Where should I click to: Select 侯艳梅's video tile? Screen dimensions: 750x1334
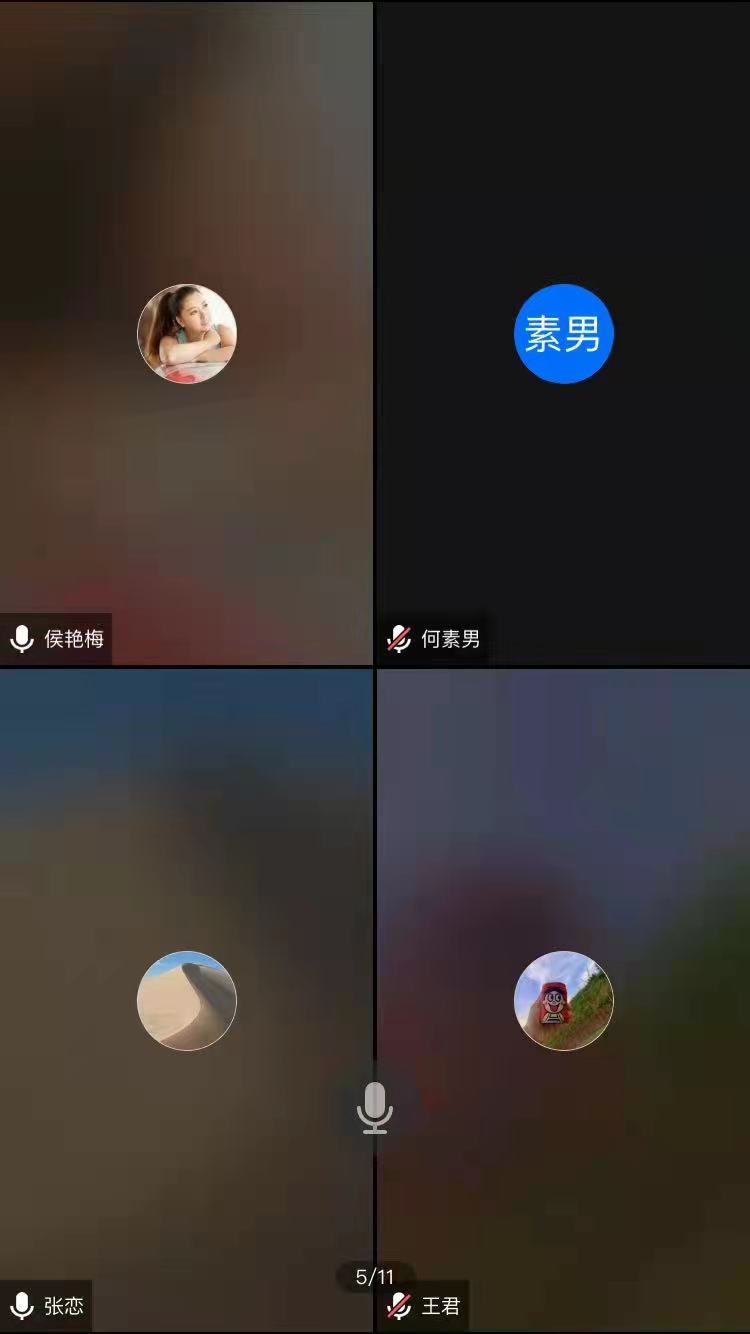click(186, 333)
